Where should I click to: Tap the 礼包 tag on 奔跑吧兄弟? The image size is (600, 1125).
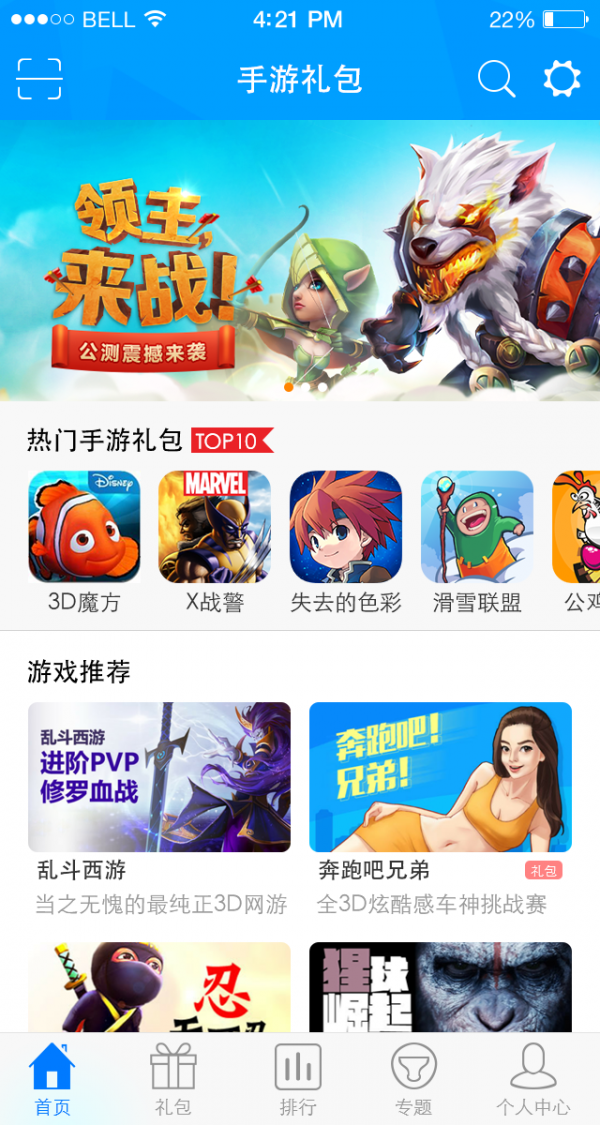(543, 871)
